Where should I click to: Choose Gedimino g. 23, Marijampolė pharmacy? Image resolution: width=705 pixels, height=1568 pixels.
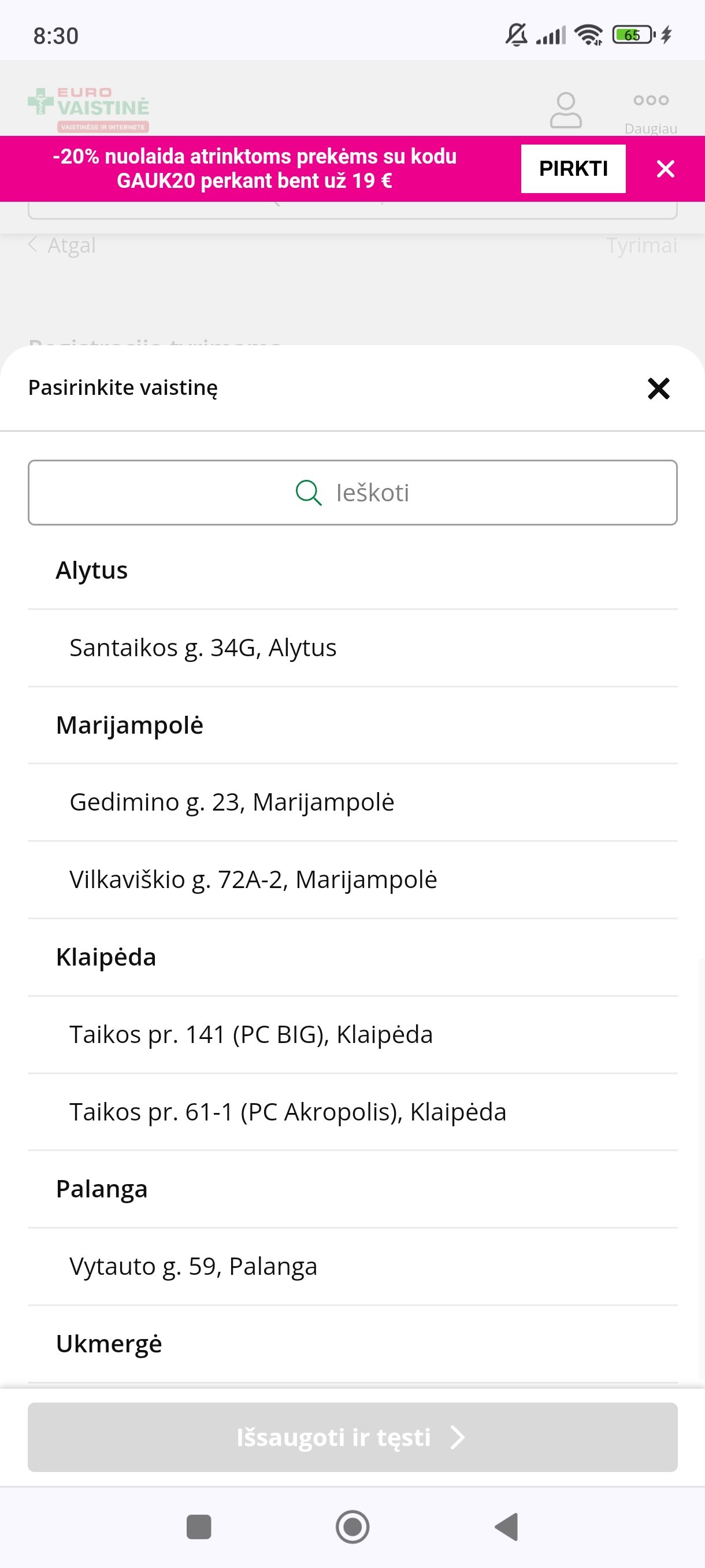[352, 803]
